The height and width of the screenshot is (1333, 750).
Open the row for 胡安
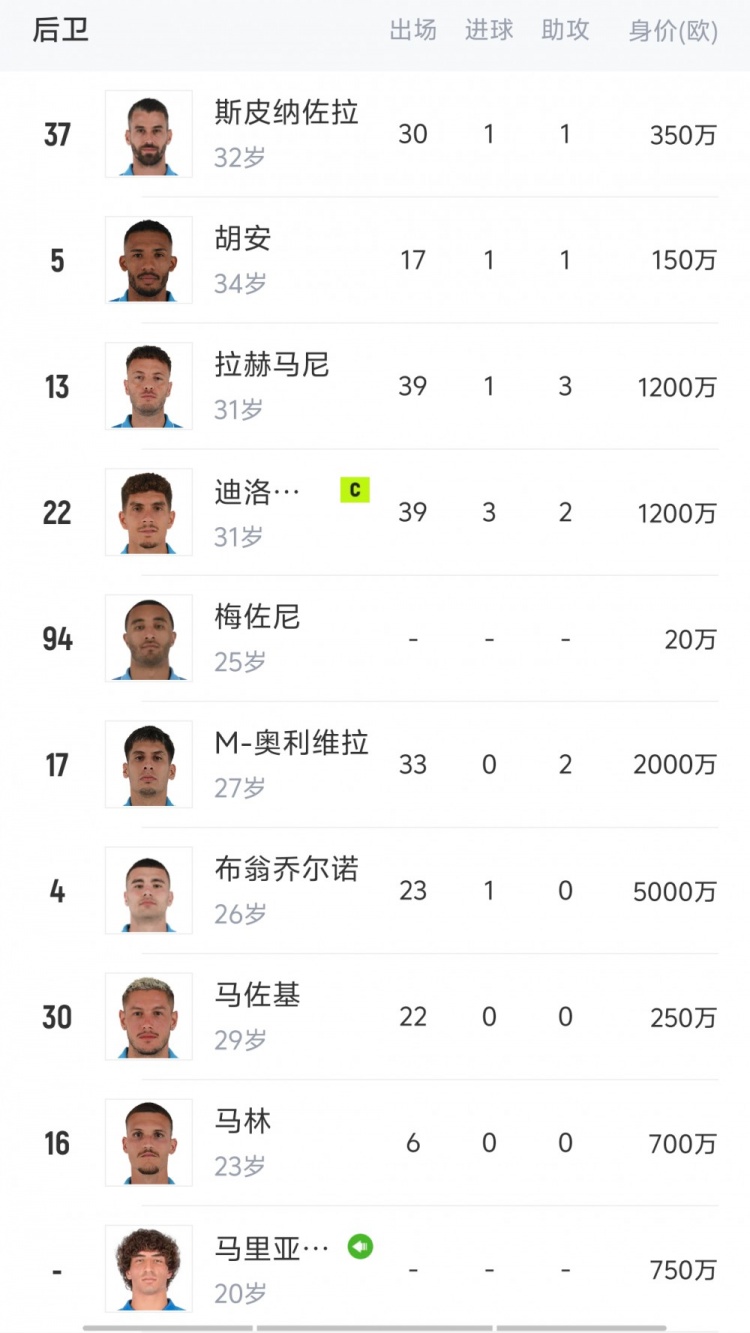tap(243, 239)
